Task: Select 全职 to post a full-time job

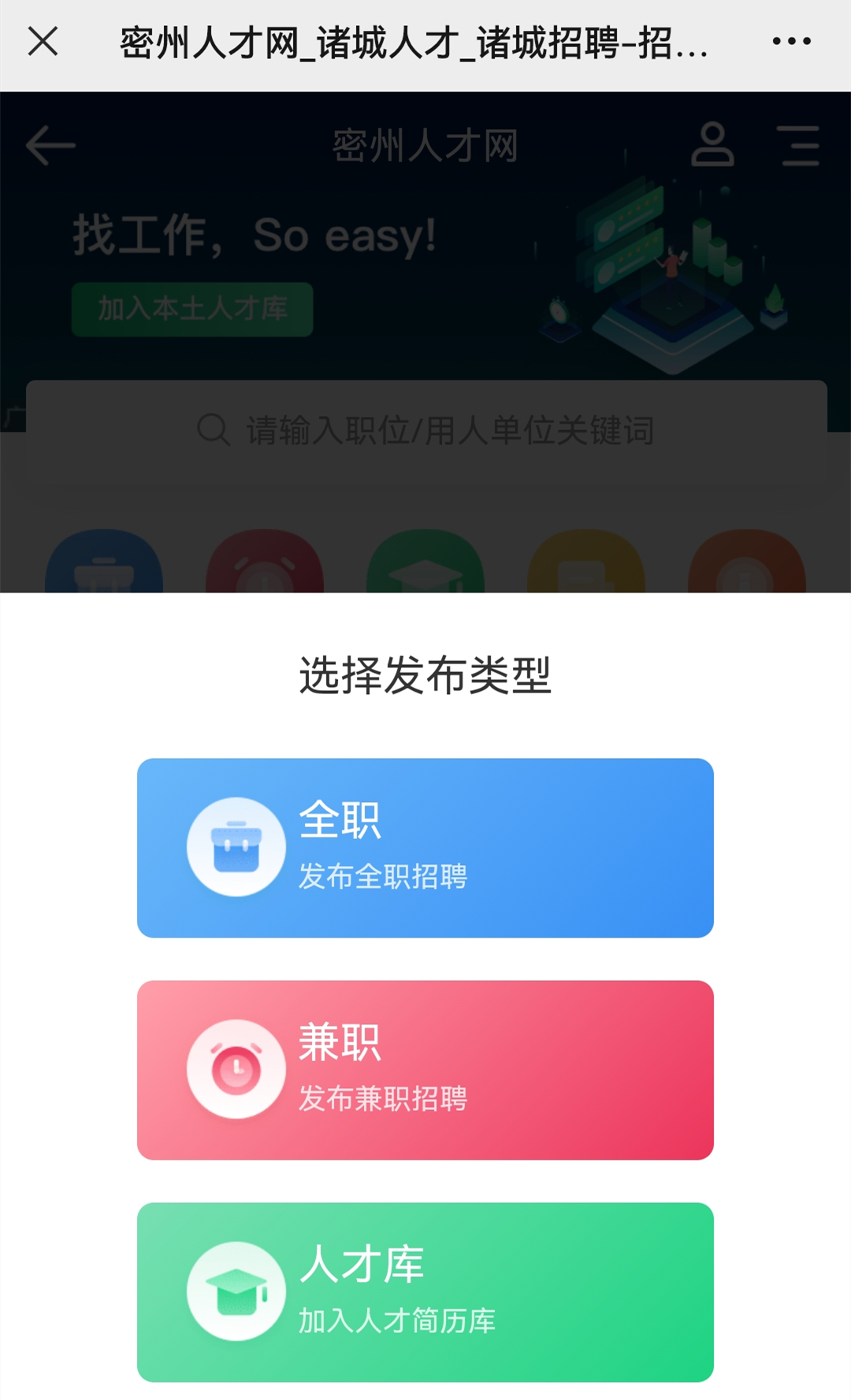Action: coord(425,848)
